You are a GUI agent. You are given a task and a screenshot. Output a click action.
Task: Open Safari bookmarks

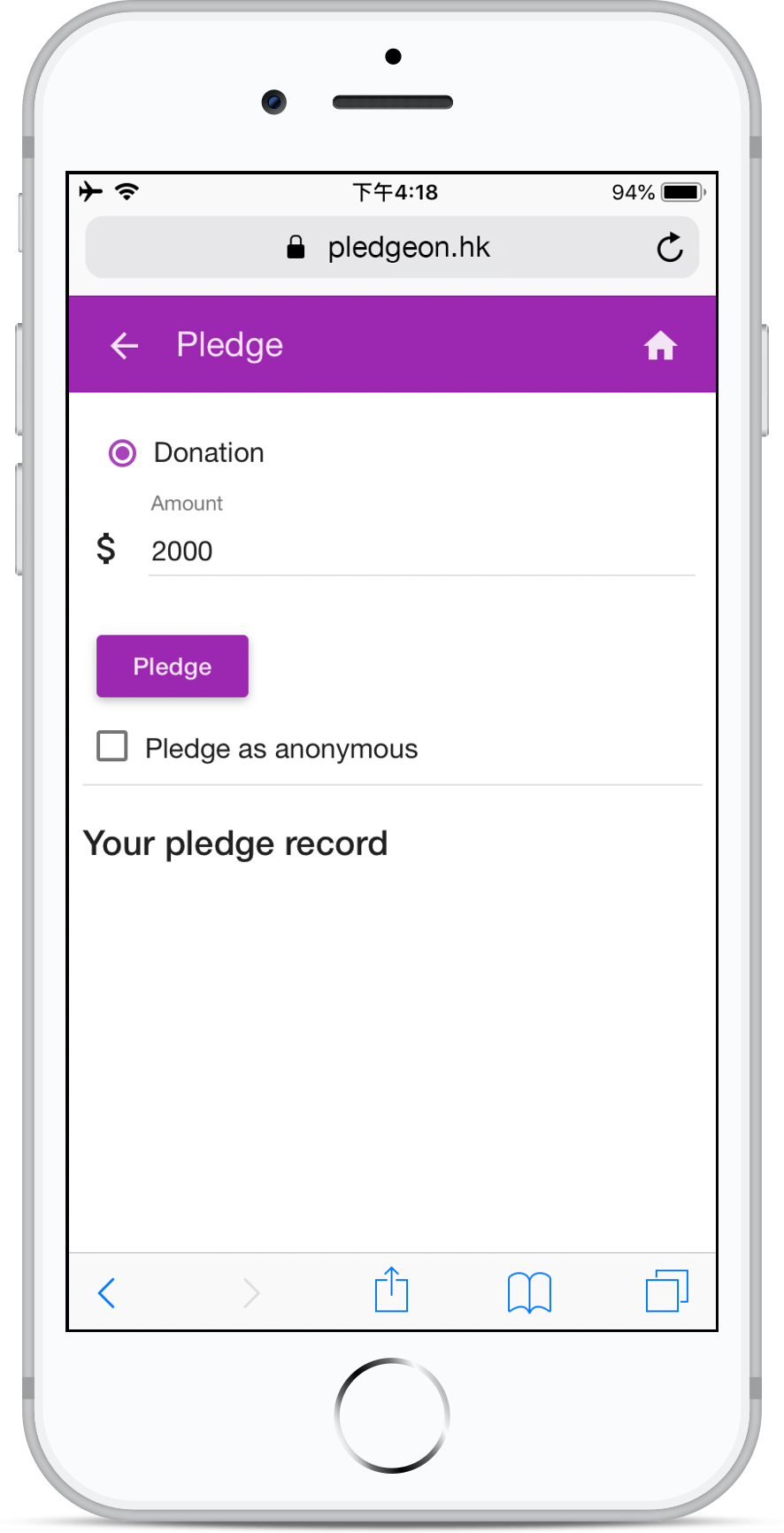[529, 1292]
